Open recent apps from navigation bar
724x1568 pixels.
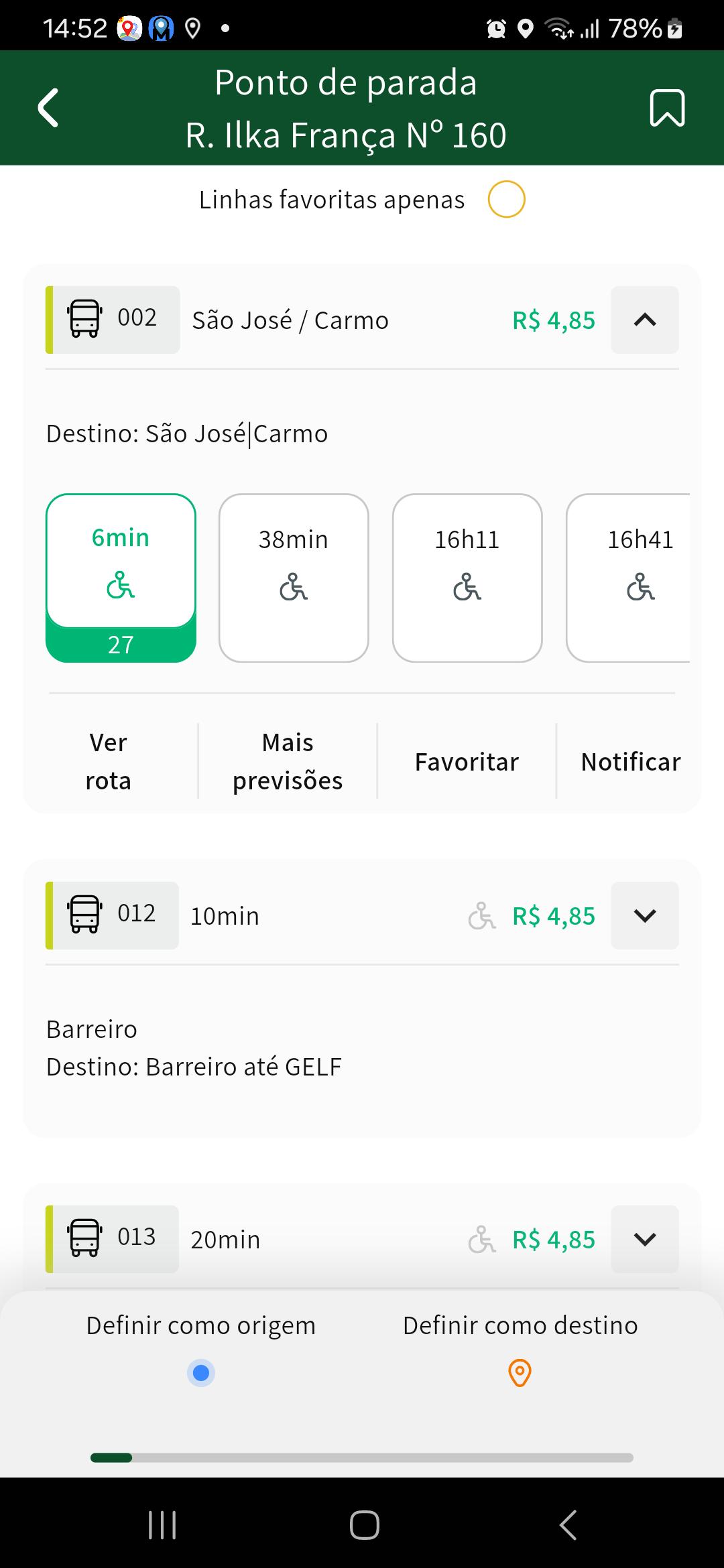point(162,1524)
